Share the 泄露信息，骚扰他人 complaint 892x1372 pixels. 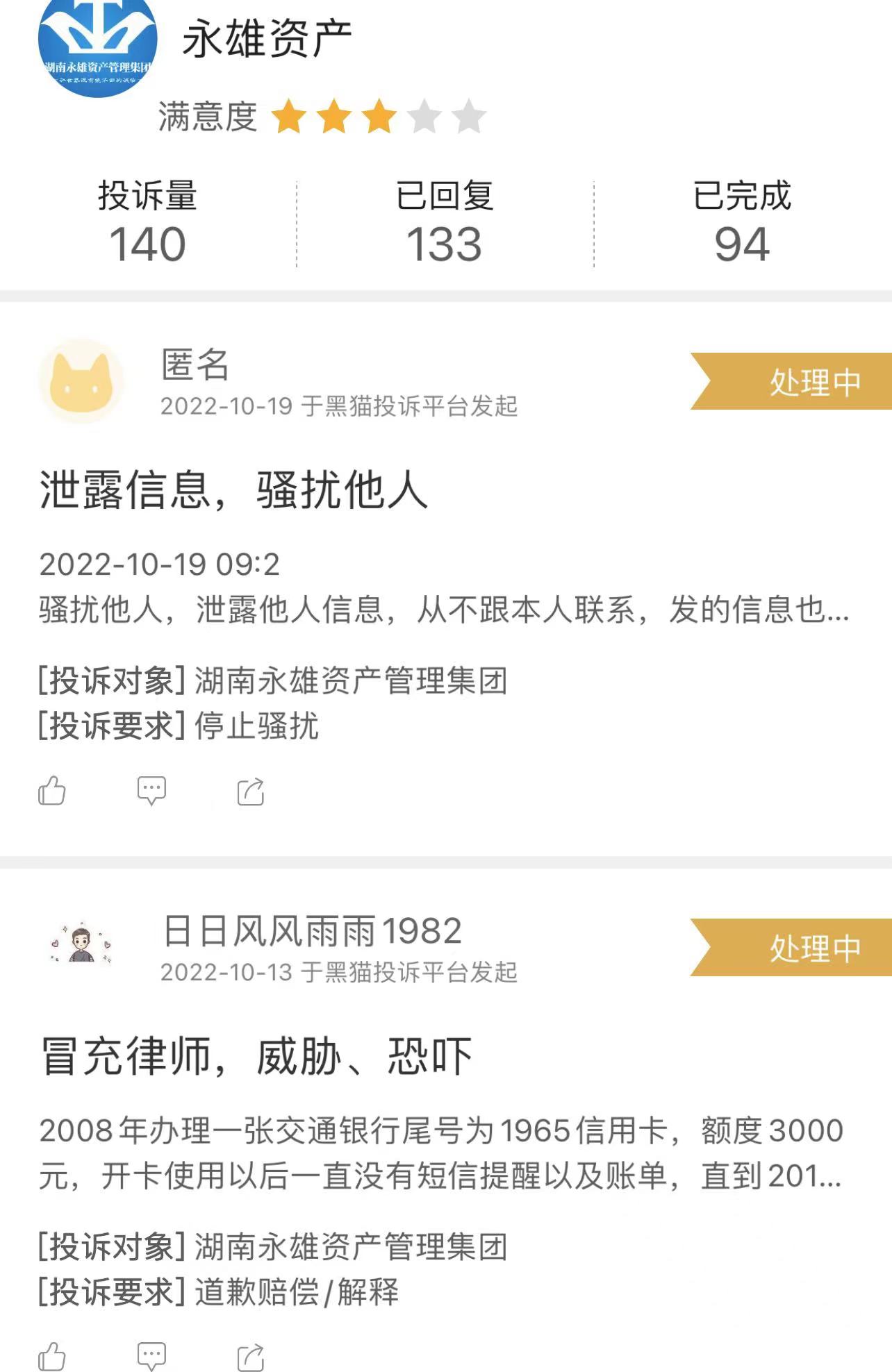click(x=251, y=792)
